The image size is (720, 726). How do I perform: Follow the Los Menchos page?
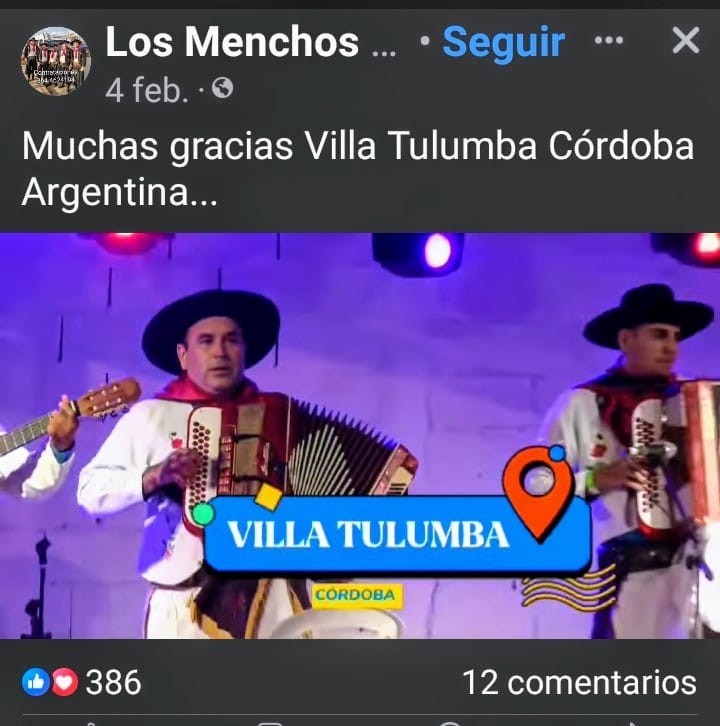click(x=503, y=42)
